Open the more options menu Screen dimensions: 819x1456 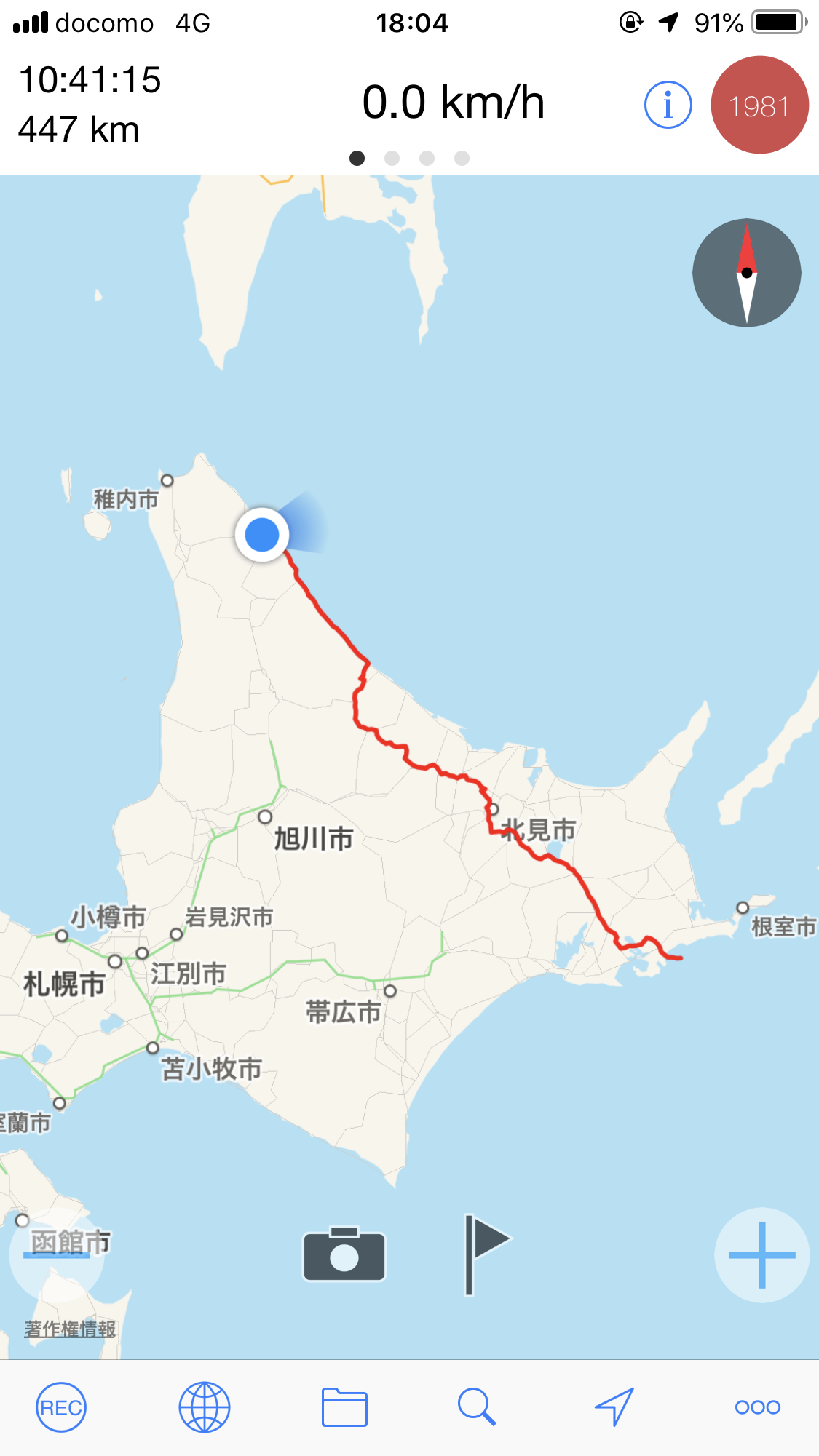click(x=757, y=1407)
